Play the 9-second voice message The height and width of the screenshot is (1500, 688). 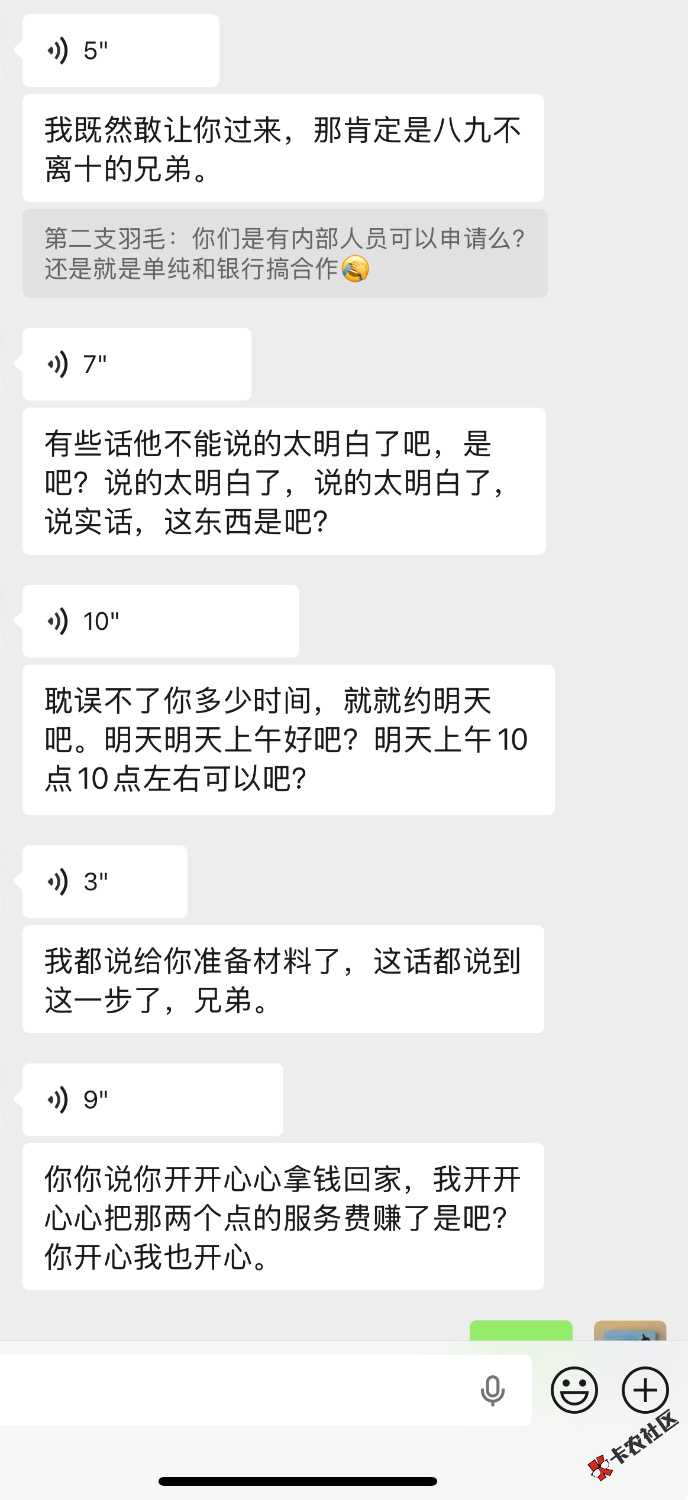152,1100
